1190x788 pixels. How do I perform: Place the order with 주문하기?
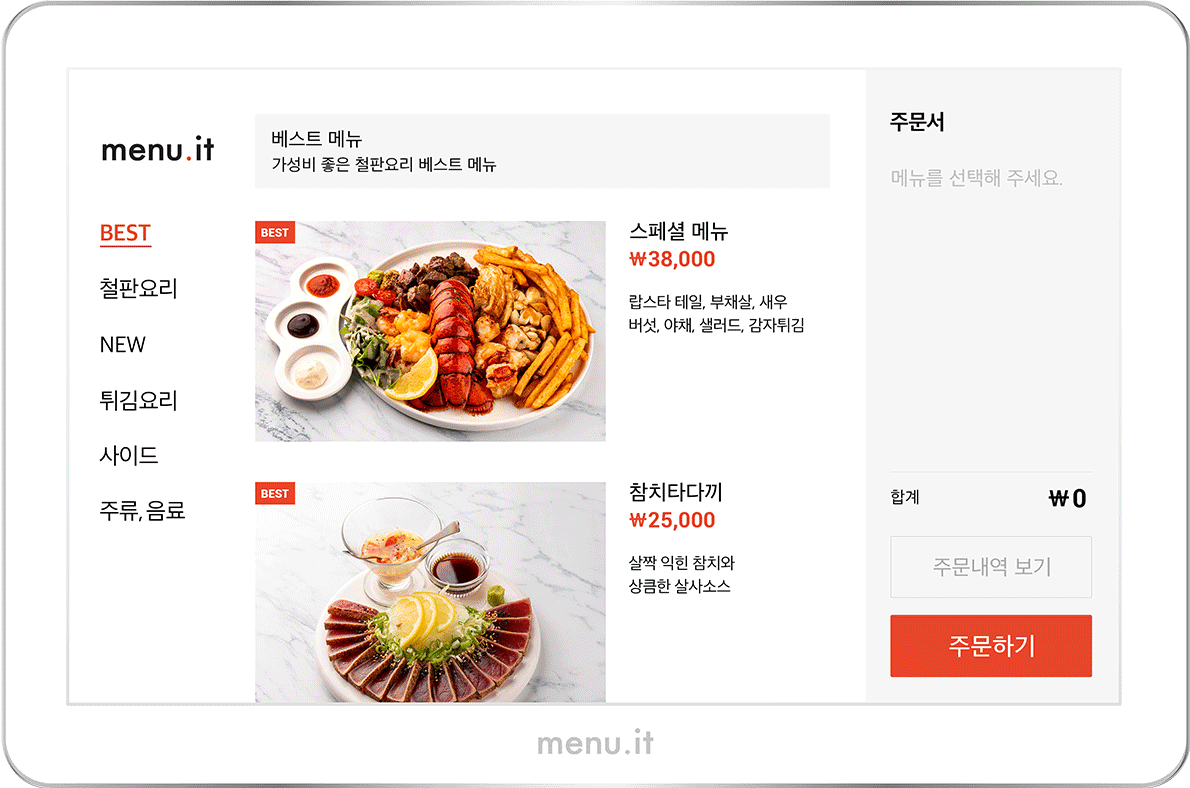990,646
